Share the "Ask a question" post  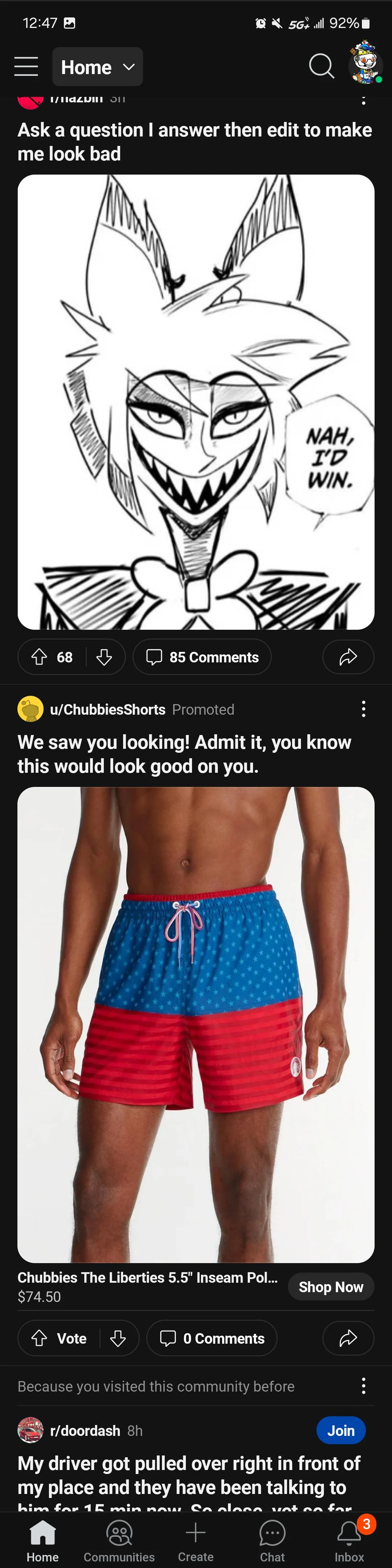point(348,657)
